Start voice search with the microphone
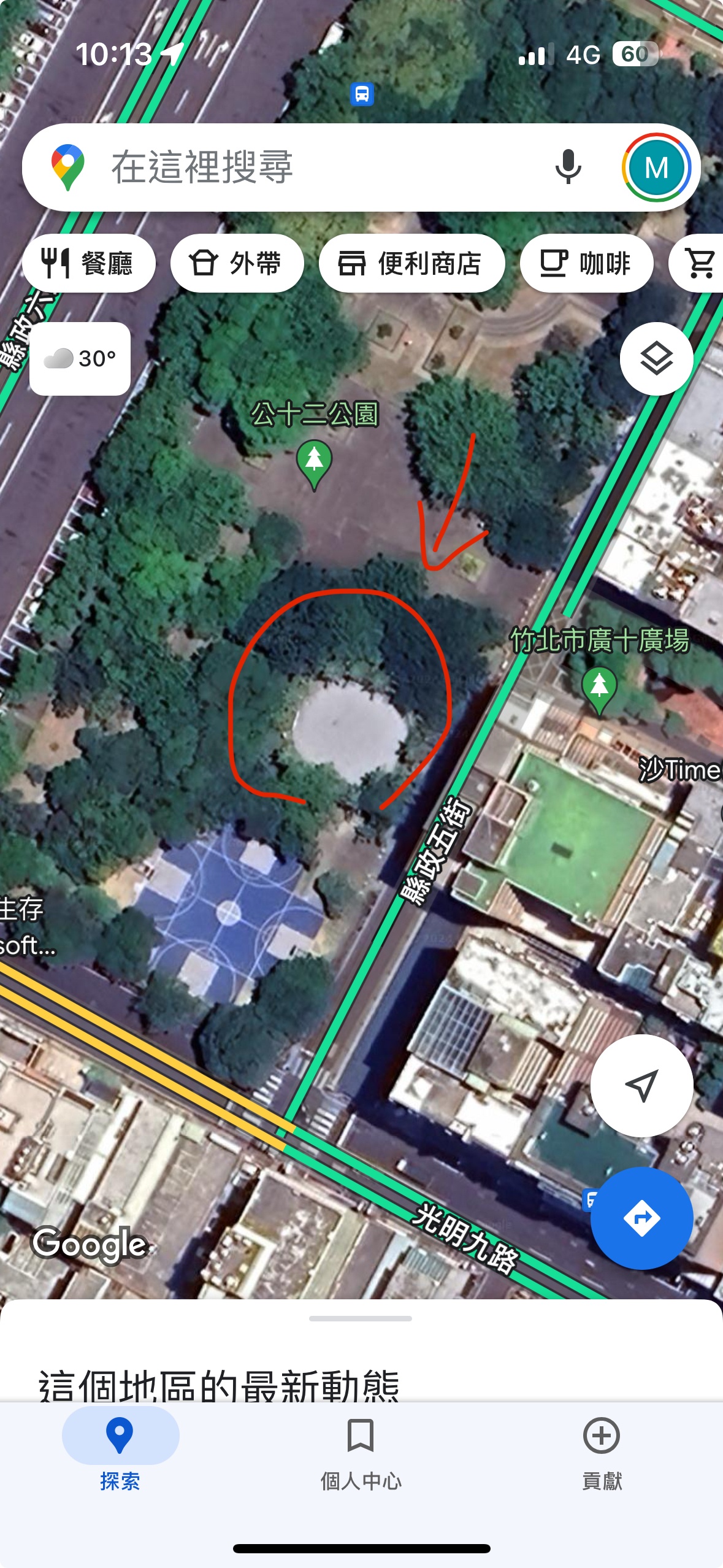This screenshot has height=1568, width=723. point(568,167)
